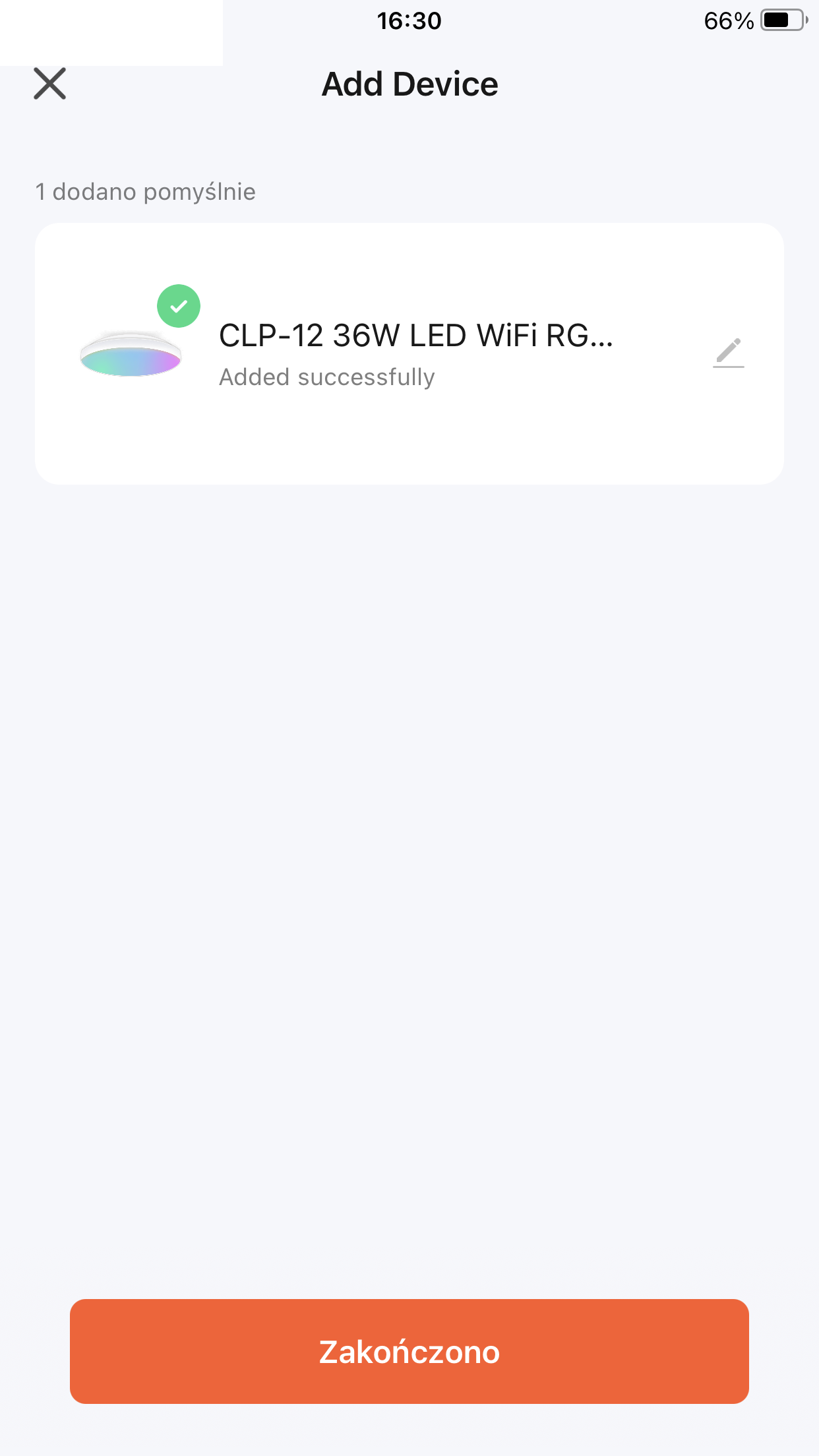
Task: Expand the truncated CLP-12 36W device name
Action: coord(415,338)
